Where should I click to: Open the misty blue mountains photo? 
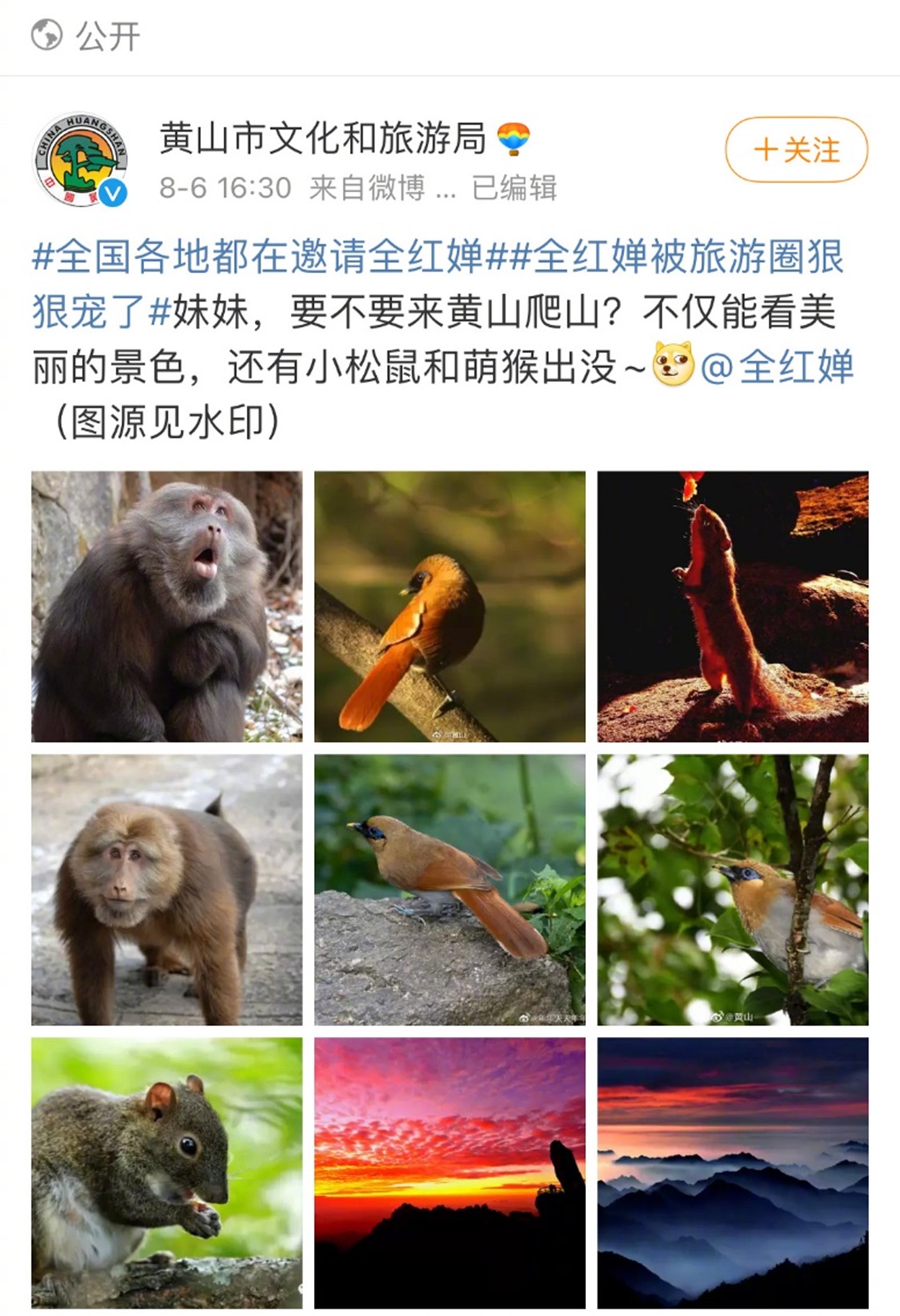(733, 1172)
